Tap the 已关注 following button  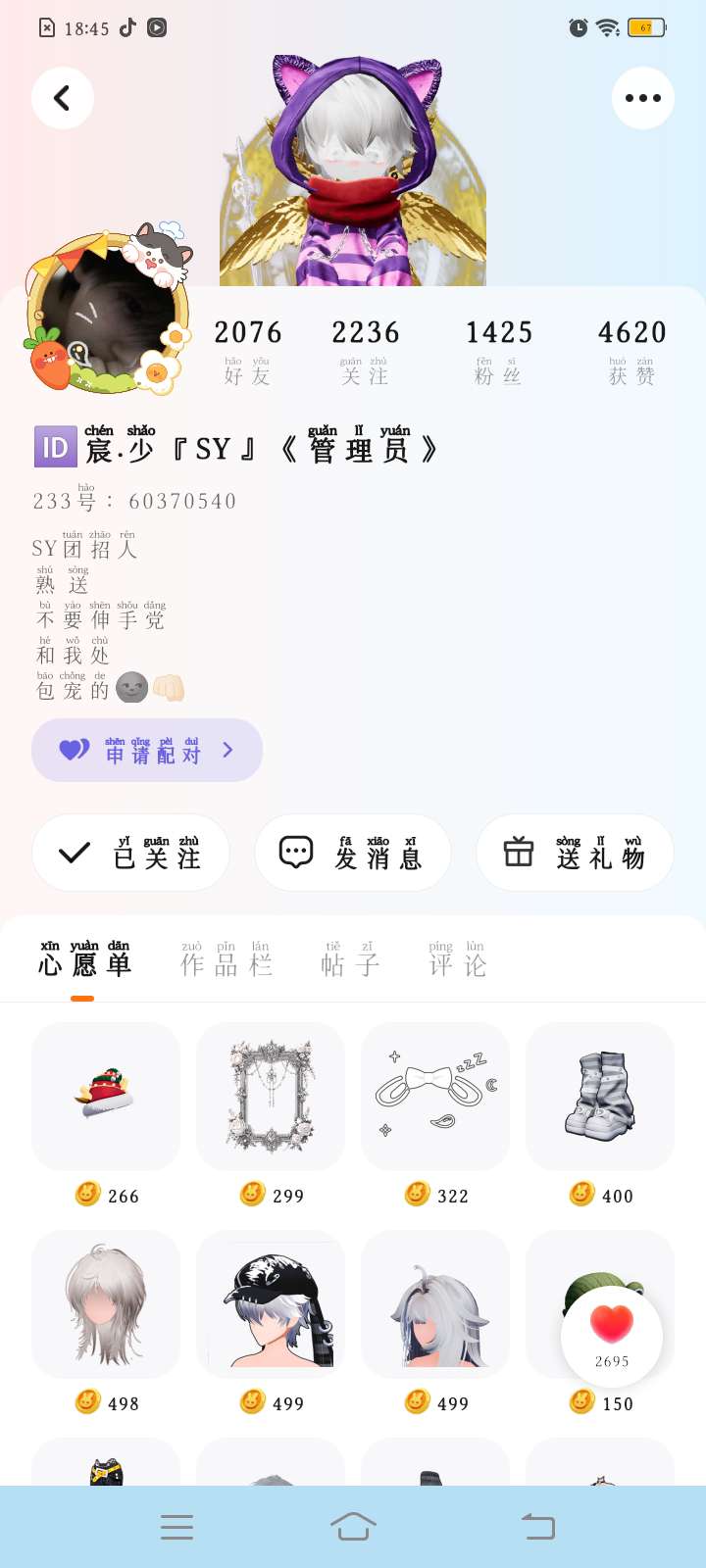[x=130, y=853]
